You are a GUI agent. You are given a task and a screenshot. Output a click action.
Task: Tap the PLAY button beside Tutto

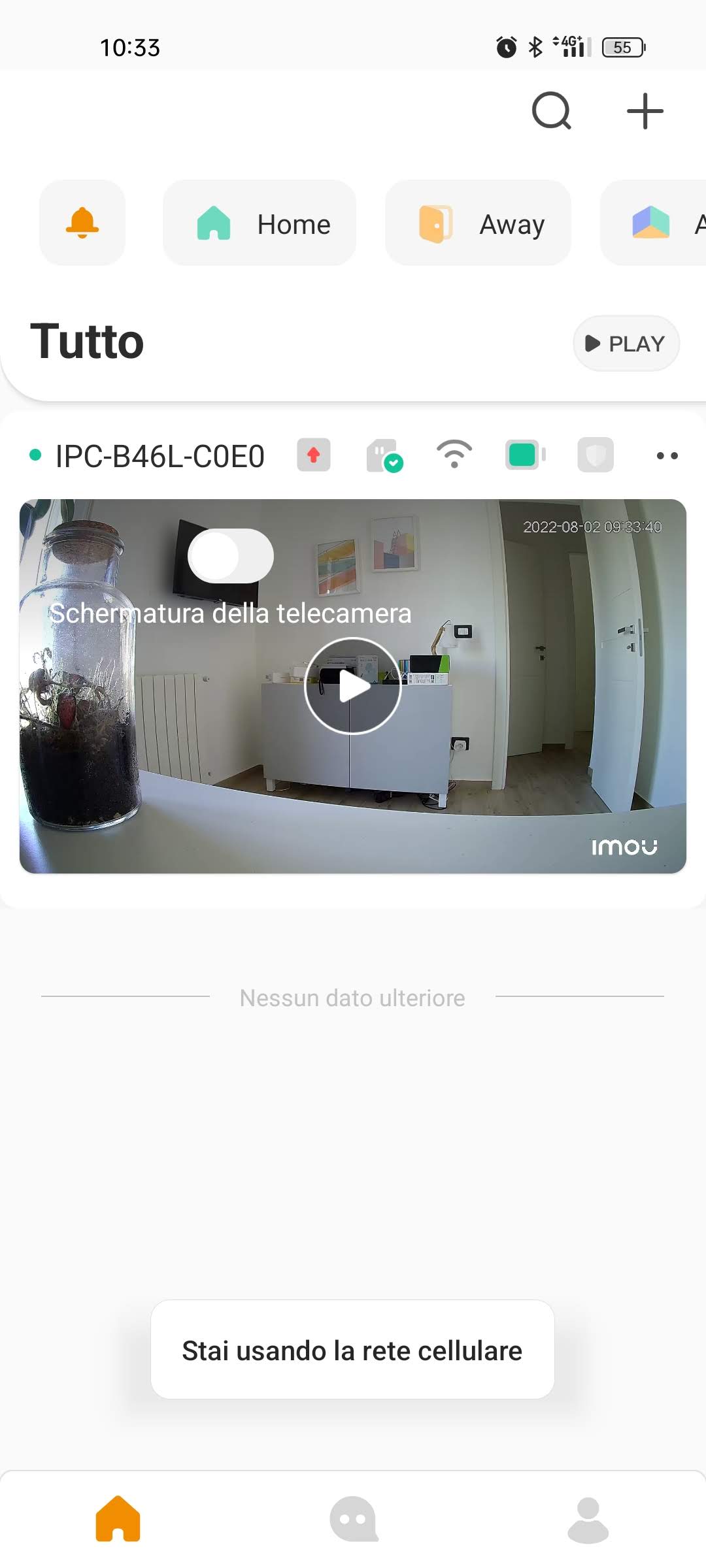pos(626,344)
